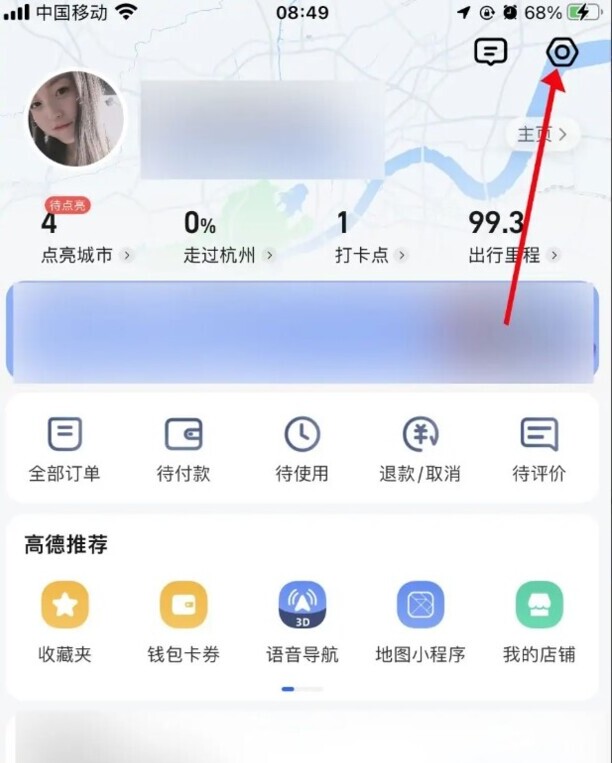This screenshot has height=763, width=612.
Task: Go to 我的店铺 my shop
Action: (x=539, y=622)
